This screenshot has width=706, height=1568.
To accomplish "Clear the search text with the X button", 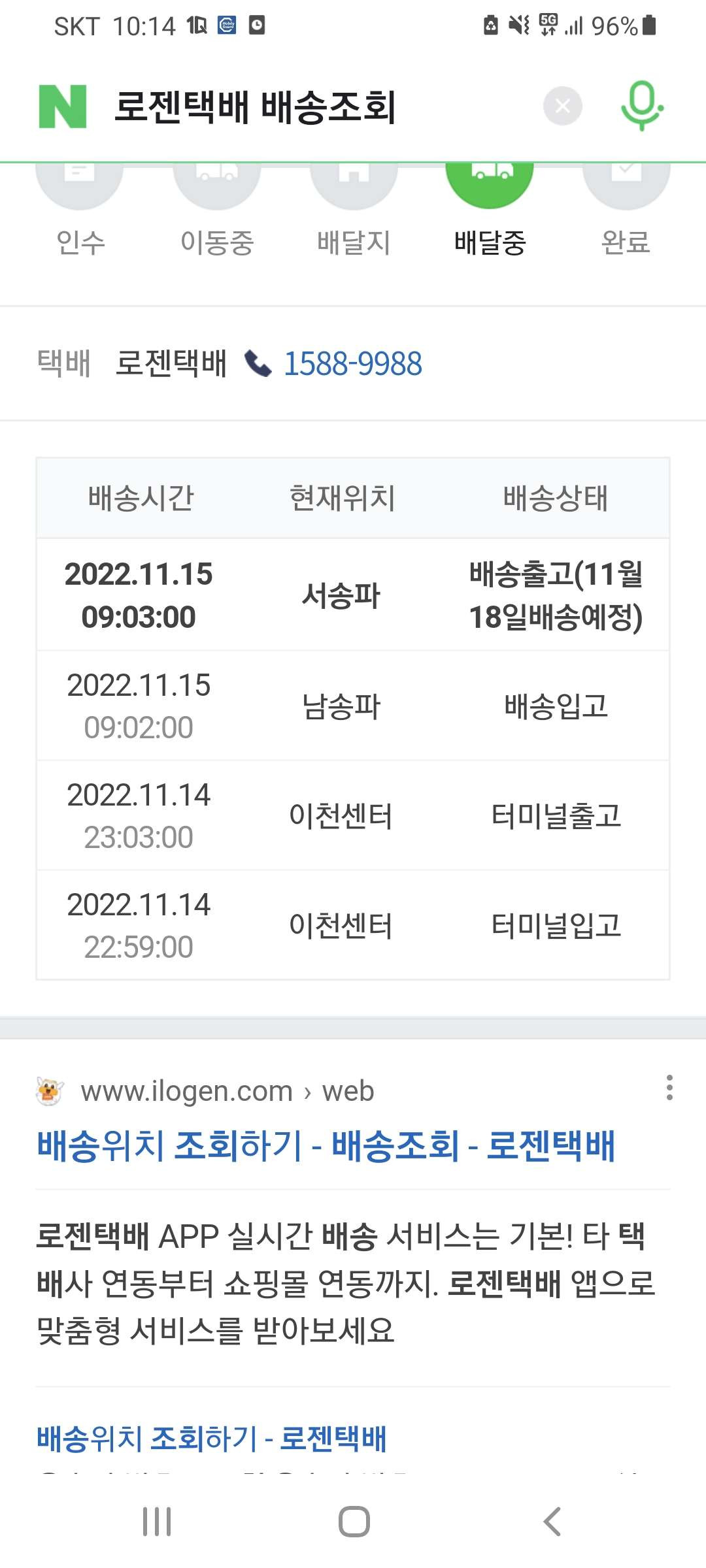I will click(x=562, y=106).
